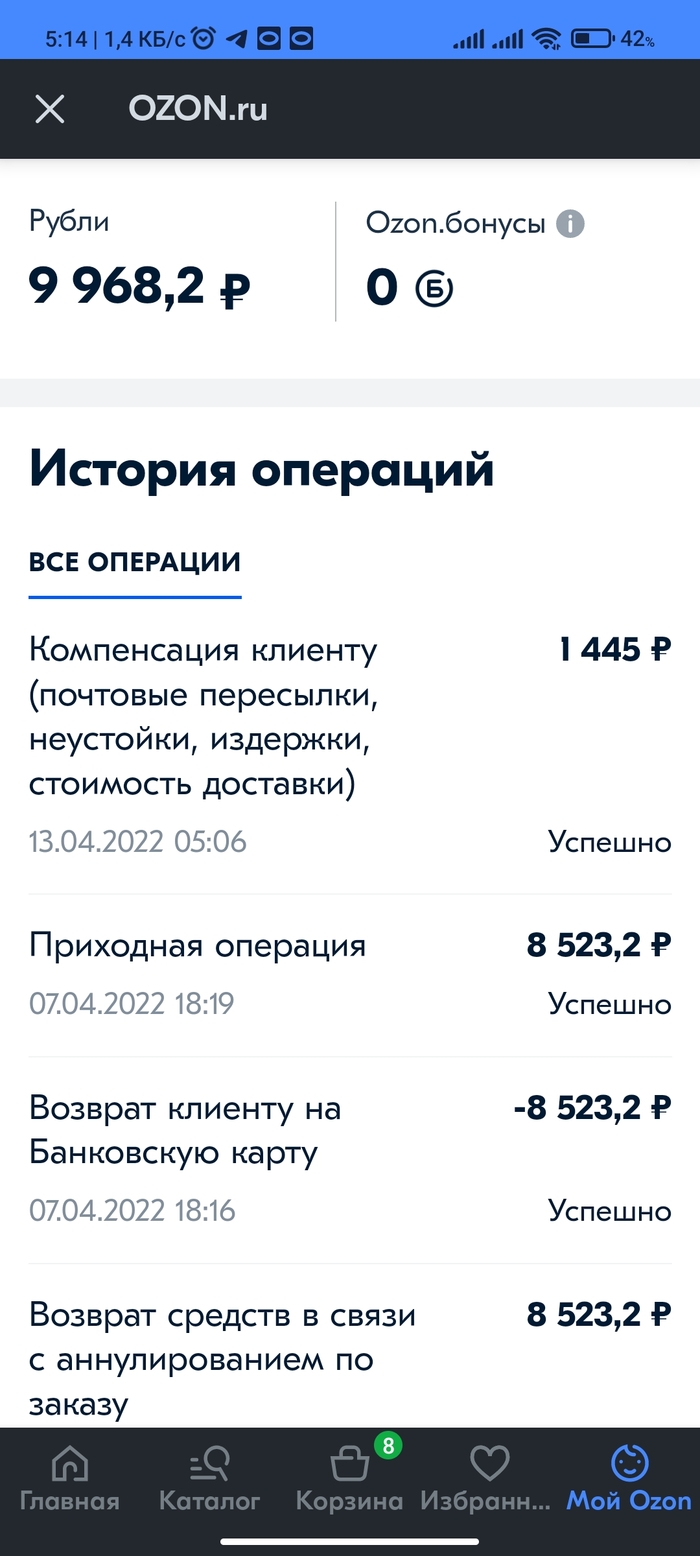Show info about Ozon.бонусы
The height and width of the screenshot is (1556, 700).
[570, 224]
